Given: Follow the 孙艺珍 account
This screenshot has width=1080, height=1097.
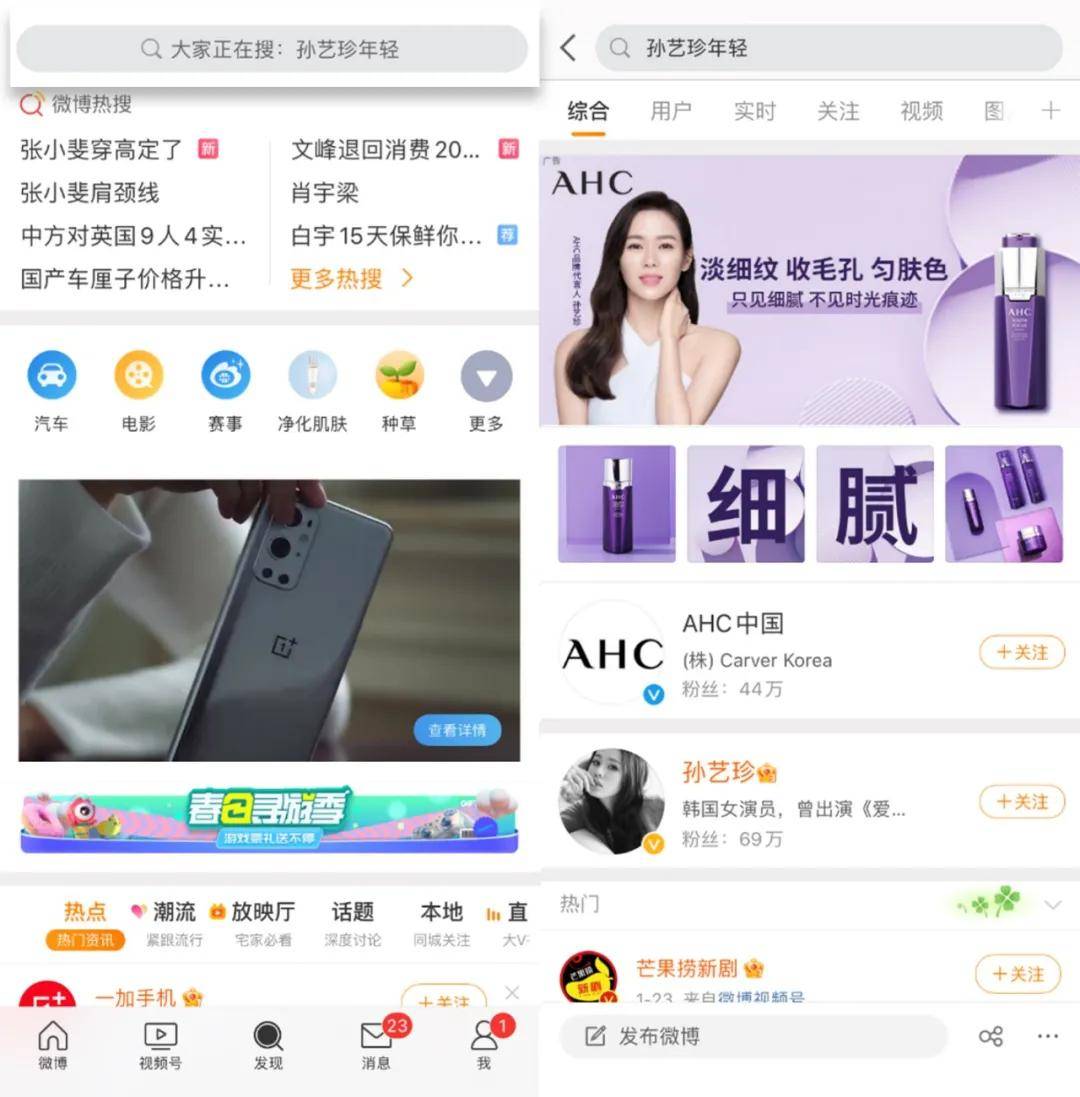Looking at the screenshot, I should pos(1021,802).
